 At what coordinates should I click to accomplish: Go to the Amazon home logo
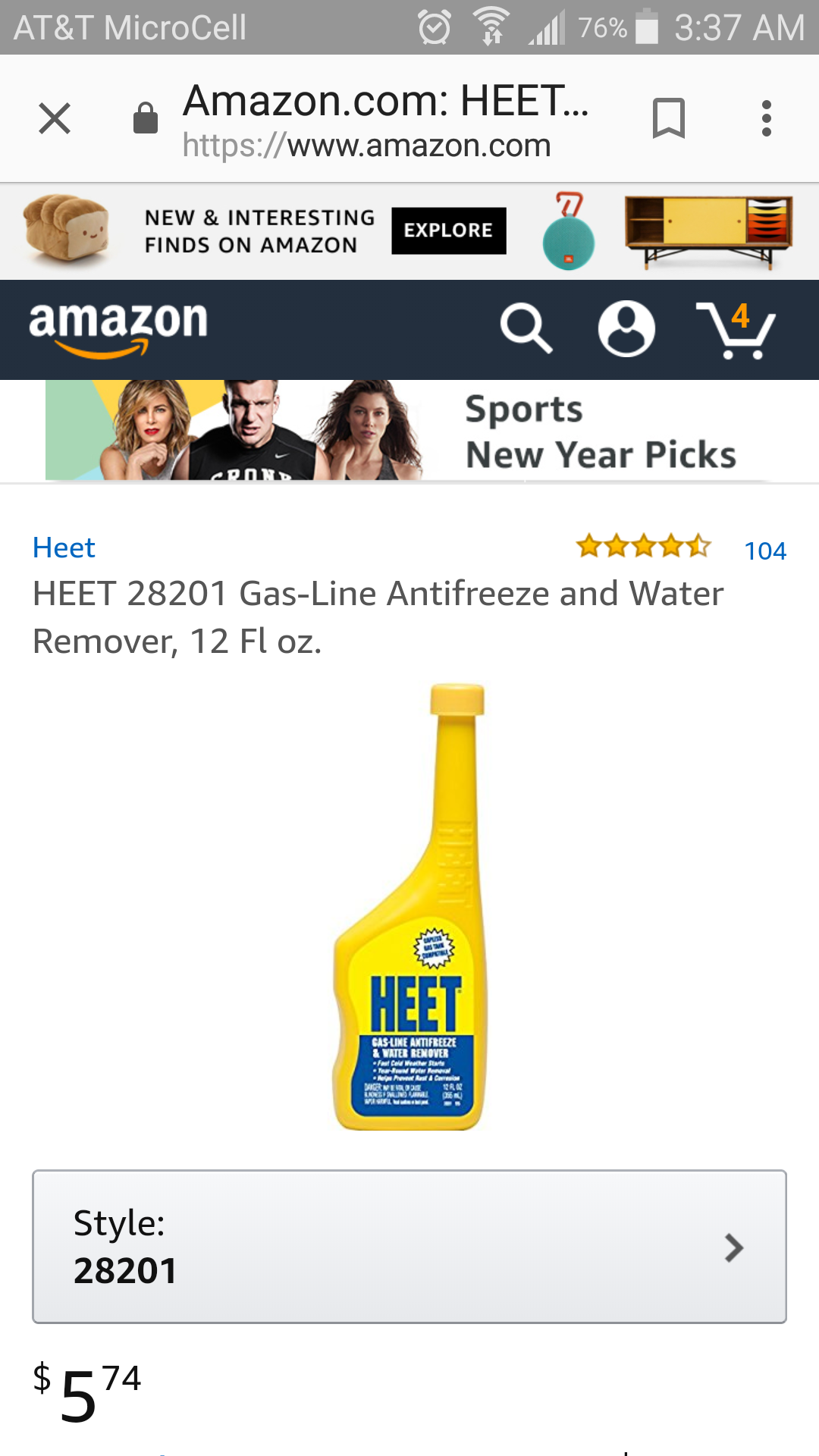click(x=118, y=328)
